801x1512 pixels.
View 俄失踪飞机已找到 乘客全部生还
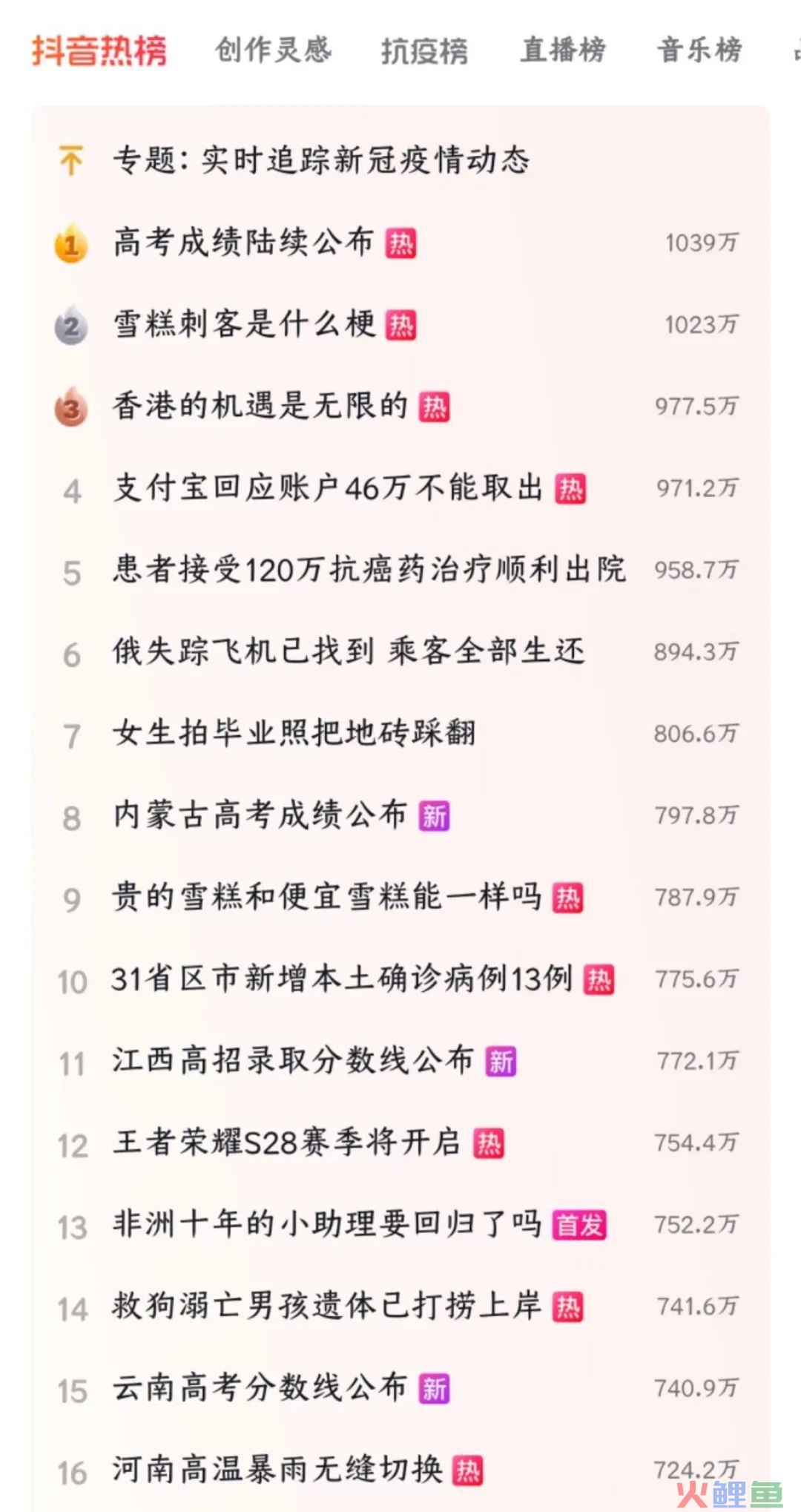point(349,651)
